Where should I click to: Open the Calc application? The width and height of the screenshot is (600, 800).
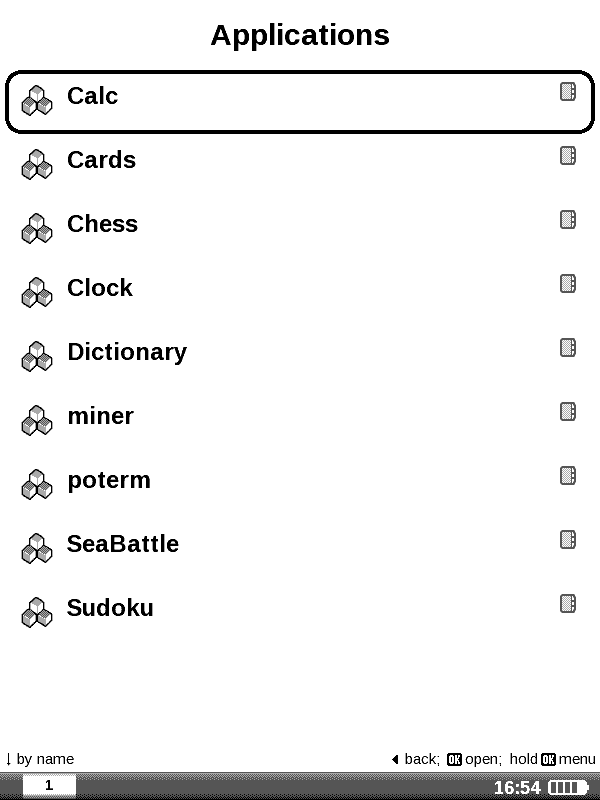click(92, 97)
